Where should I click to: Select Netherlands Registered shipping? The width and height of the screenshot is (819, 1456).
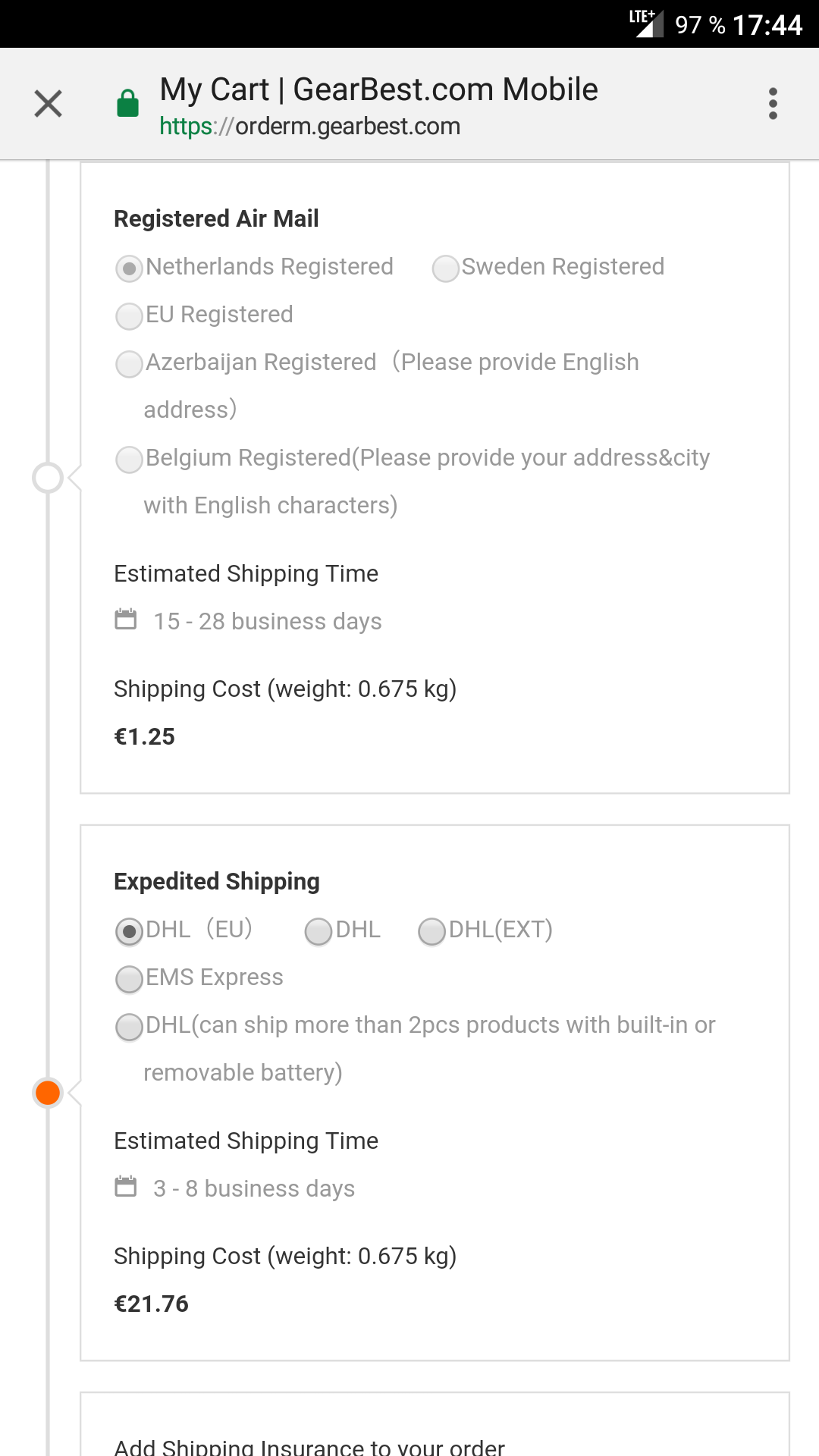coord(130,268)
